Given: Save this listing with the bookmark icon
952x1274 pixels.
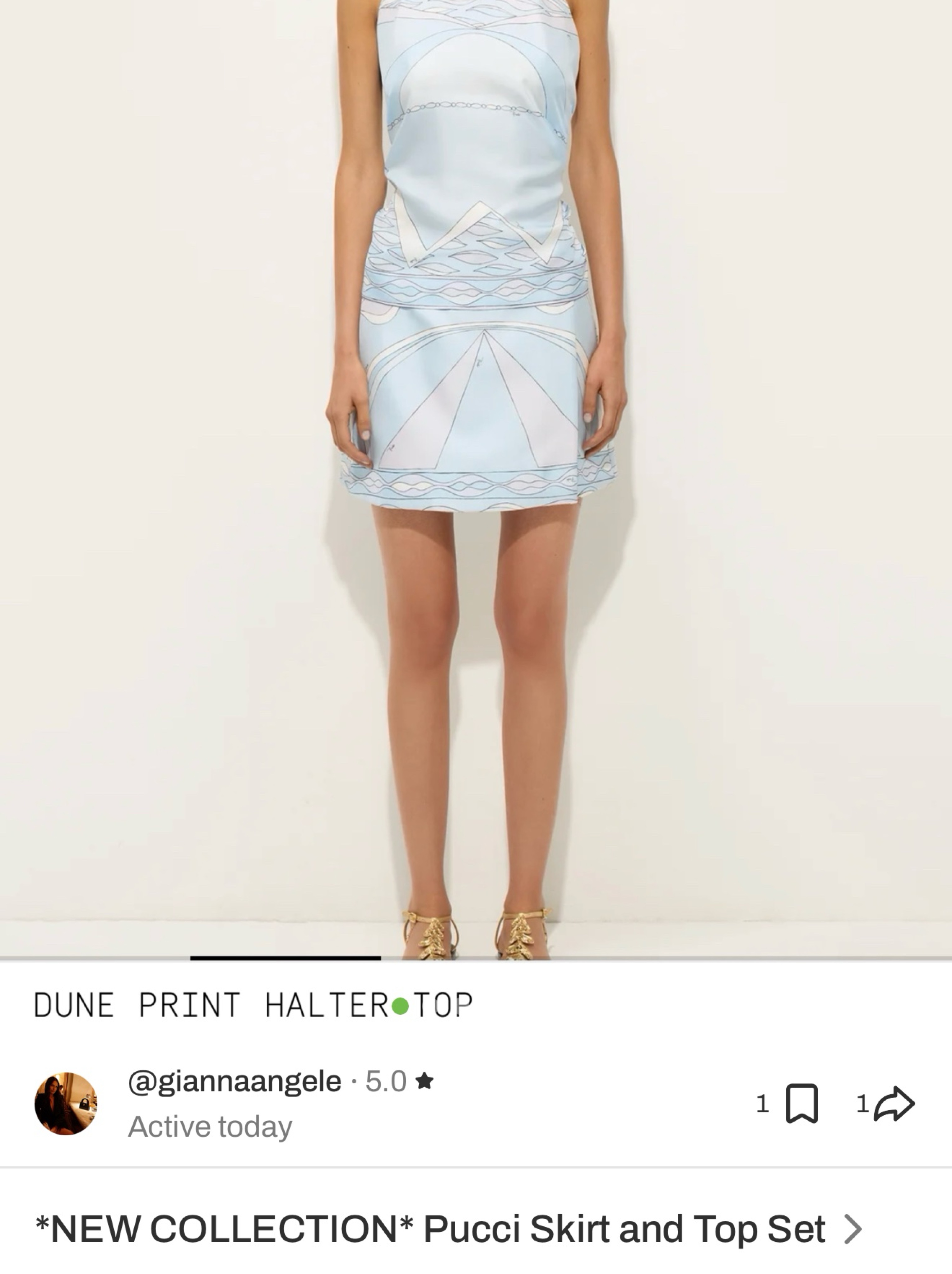Looking at the screenshot, I should coord(802,1104).
